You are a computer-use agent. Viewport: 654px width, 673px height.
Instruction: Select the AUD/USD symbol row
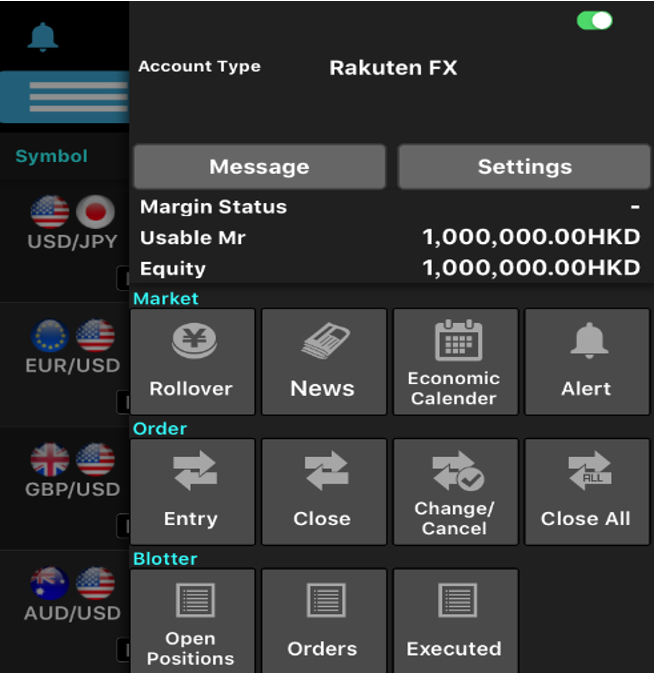tap(71, 597)
